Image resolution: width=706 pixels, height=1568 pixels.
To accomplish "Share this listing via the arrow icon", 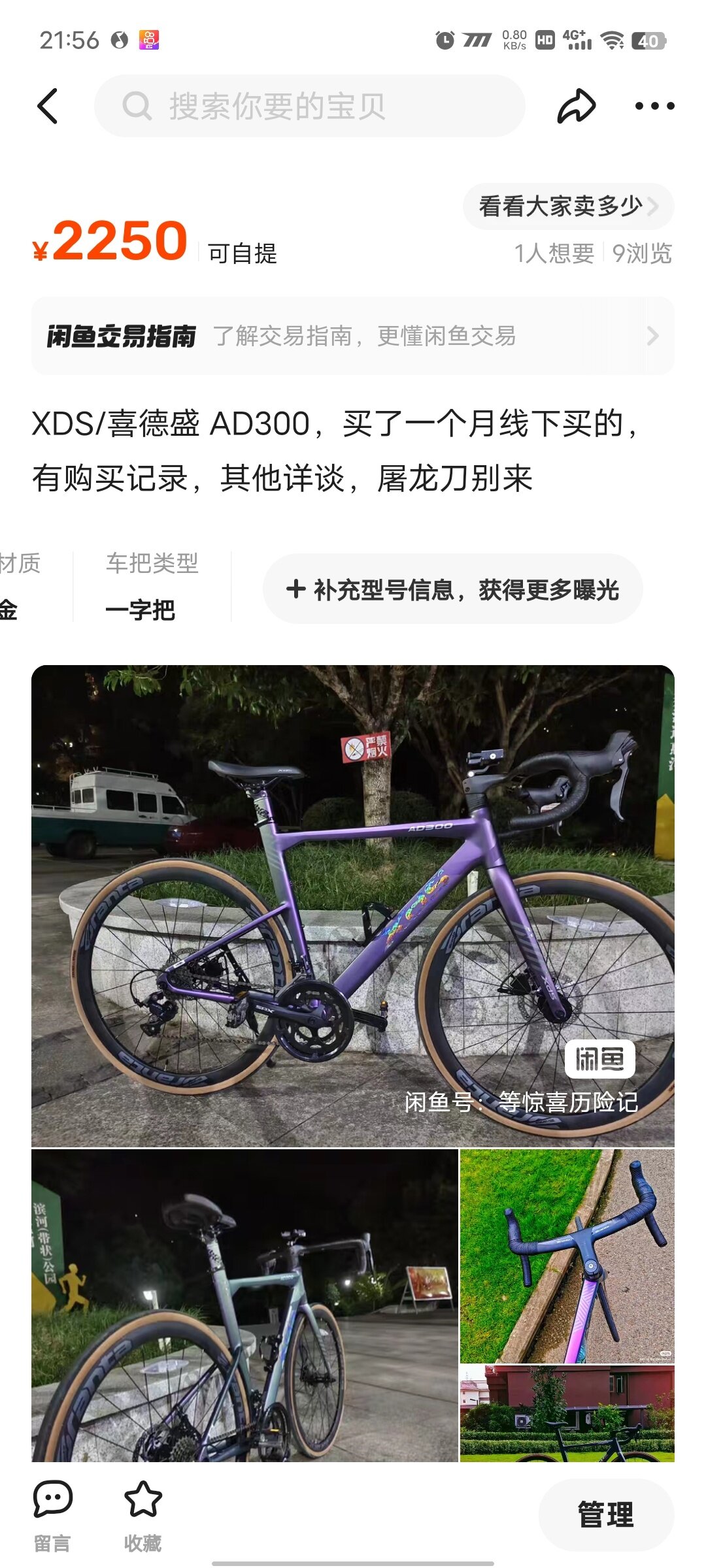I will pos(577,106).
